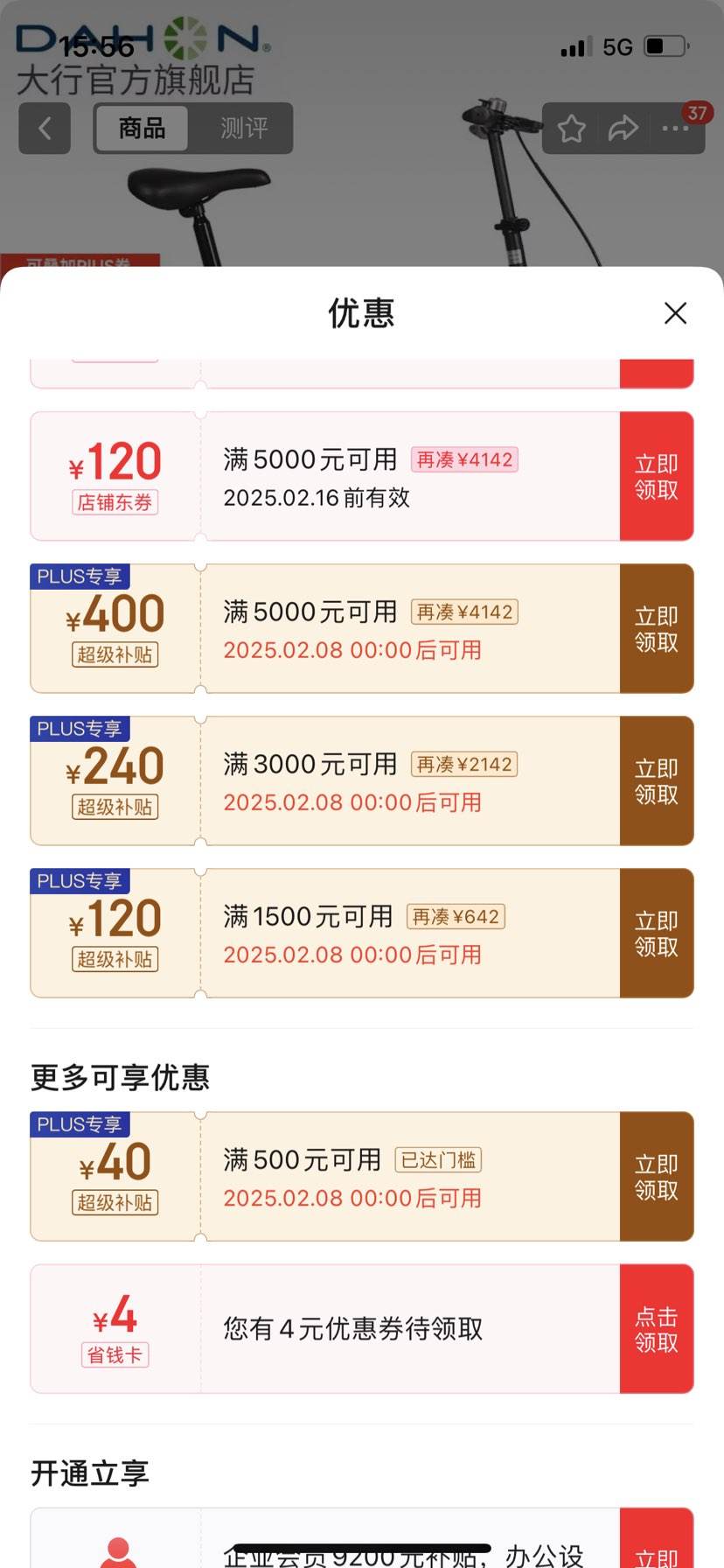Claim the ¥240 满3000元 coupon
724x1568 pixels.
tap(656, 780)
